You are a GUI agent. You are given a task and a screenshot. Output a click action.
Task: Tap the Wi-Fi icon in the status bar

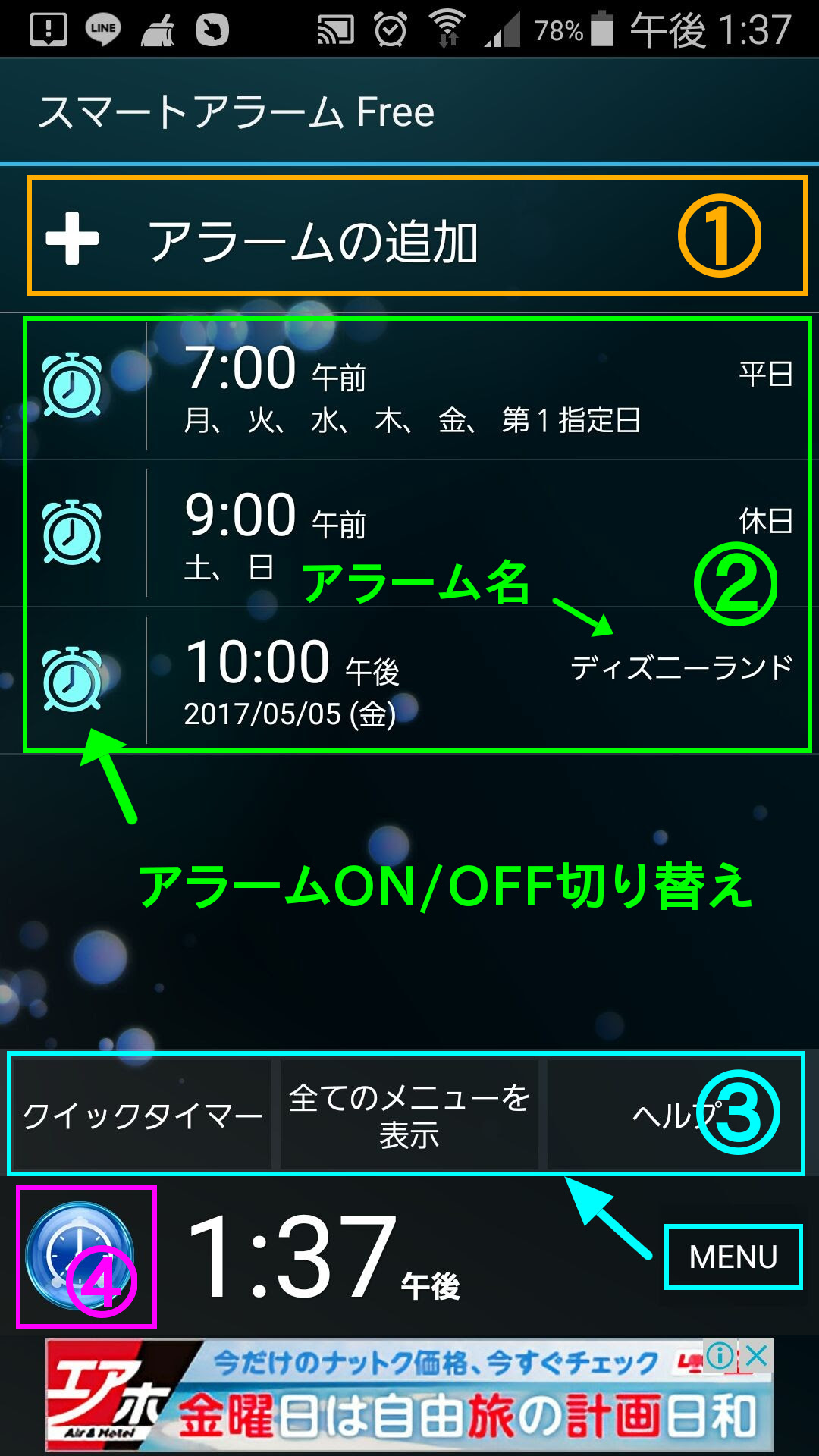(446, 25)
